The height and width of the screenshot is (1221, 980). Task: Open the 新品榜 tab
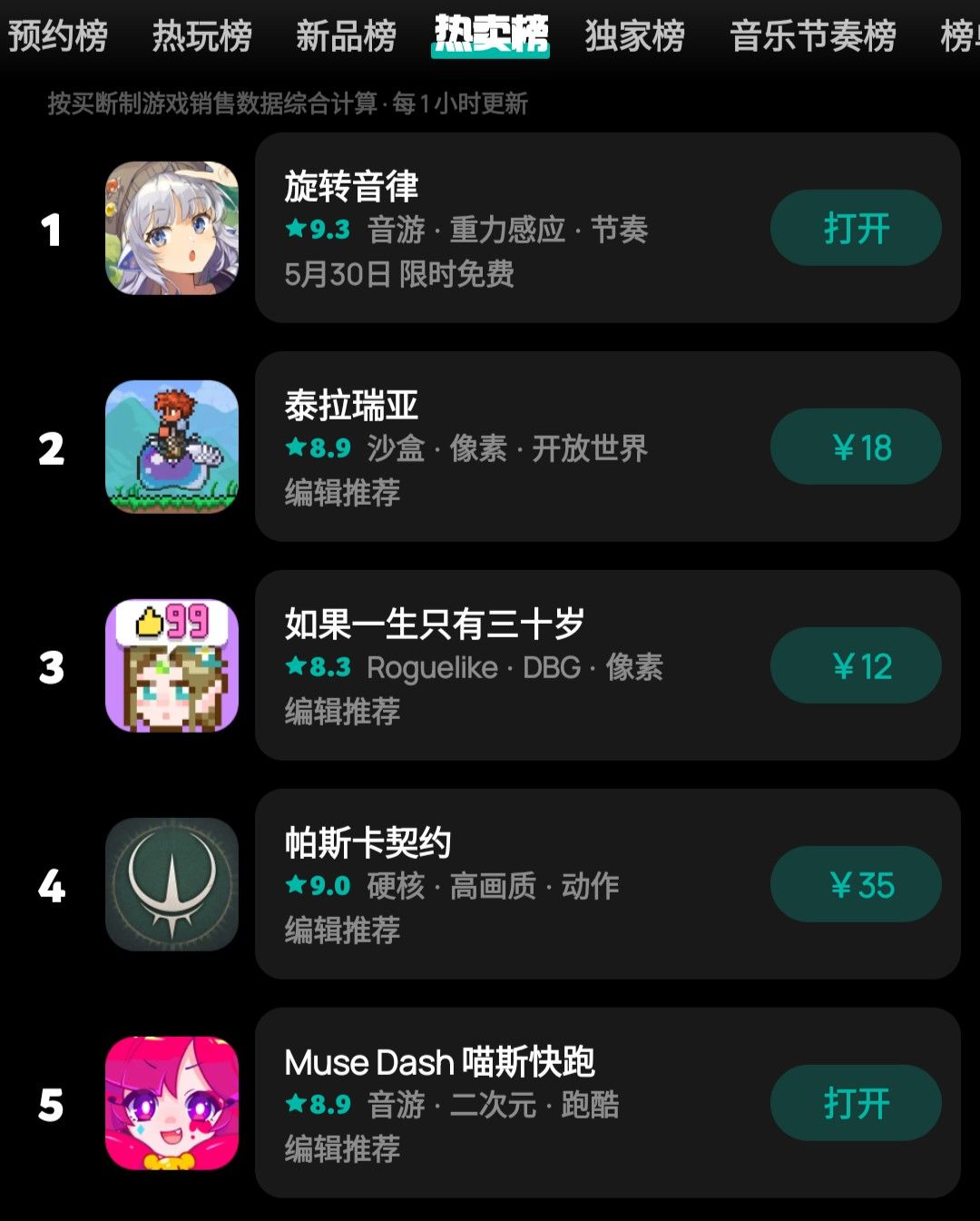point(345,34)
